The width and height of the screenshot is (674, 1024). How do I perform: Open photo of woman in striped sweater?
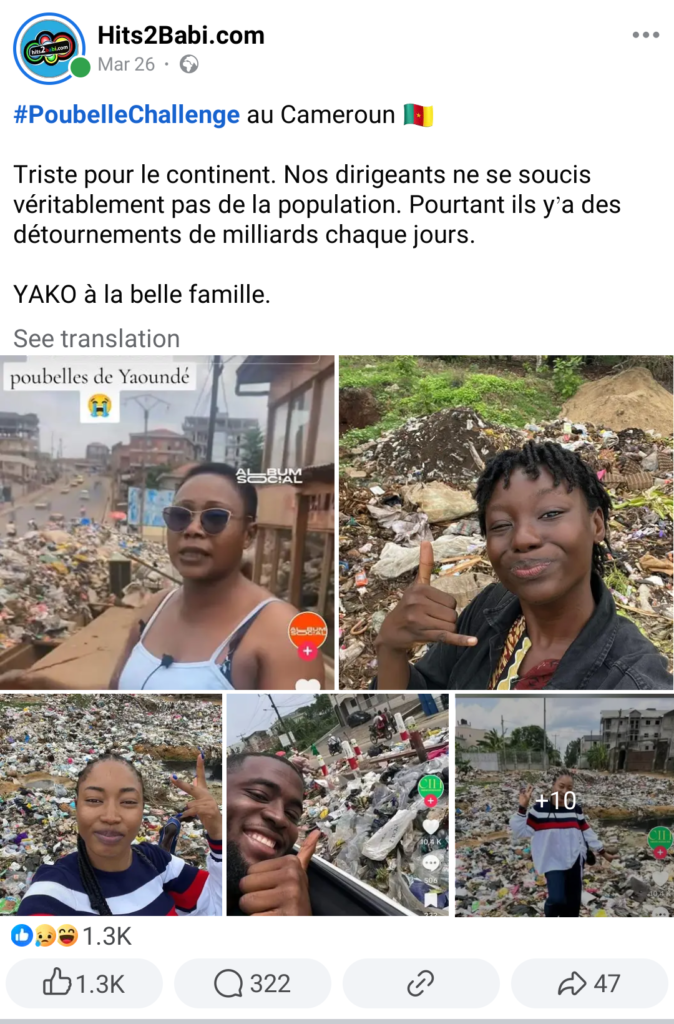111,805
